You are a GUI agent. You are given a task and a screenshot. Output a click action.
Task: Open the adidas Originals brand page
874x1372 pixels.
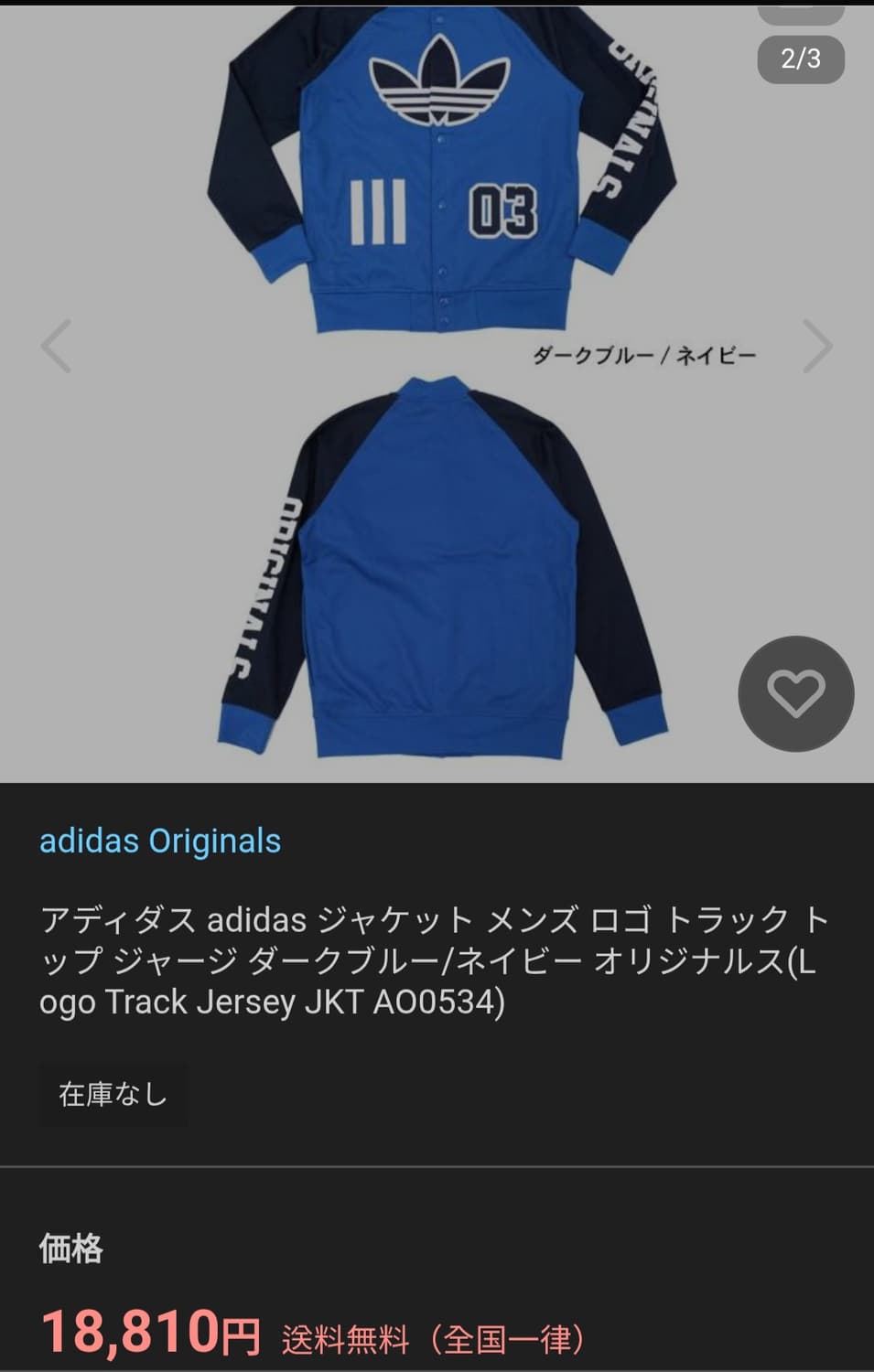point(159,841)
